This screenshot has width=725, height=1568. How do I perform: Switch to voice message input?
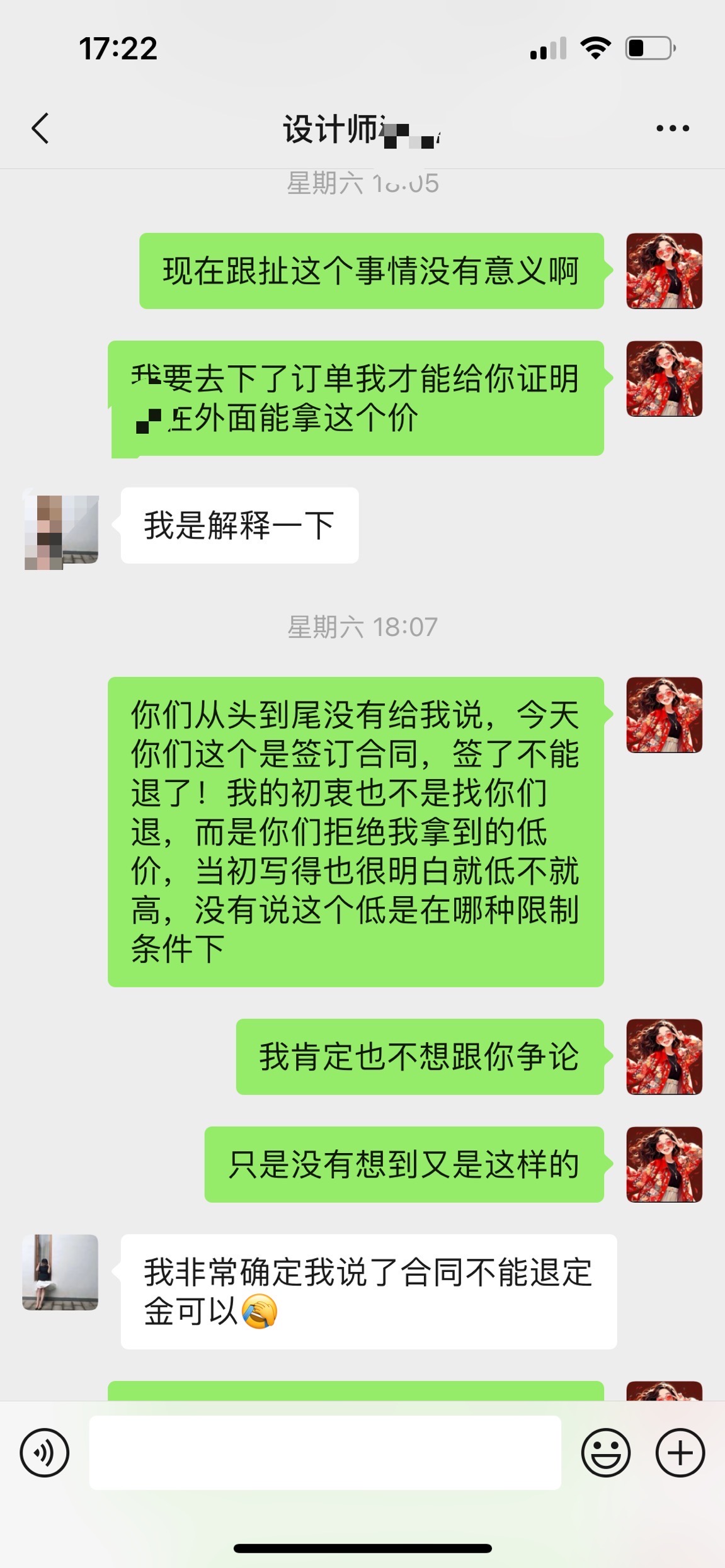(x=45, y=1453)
